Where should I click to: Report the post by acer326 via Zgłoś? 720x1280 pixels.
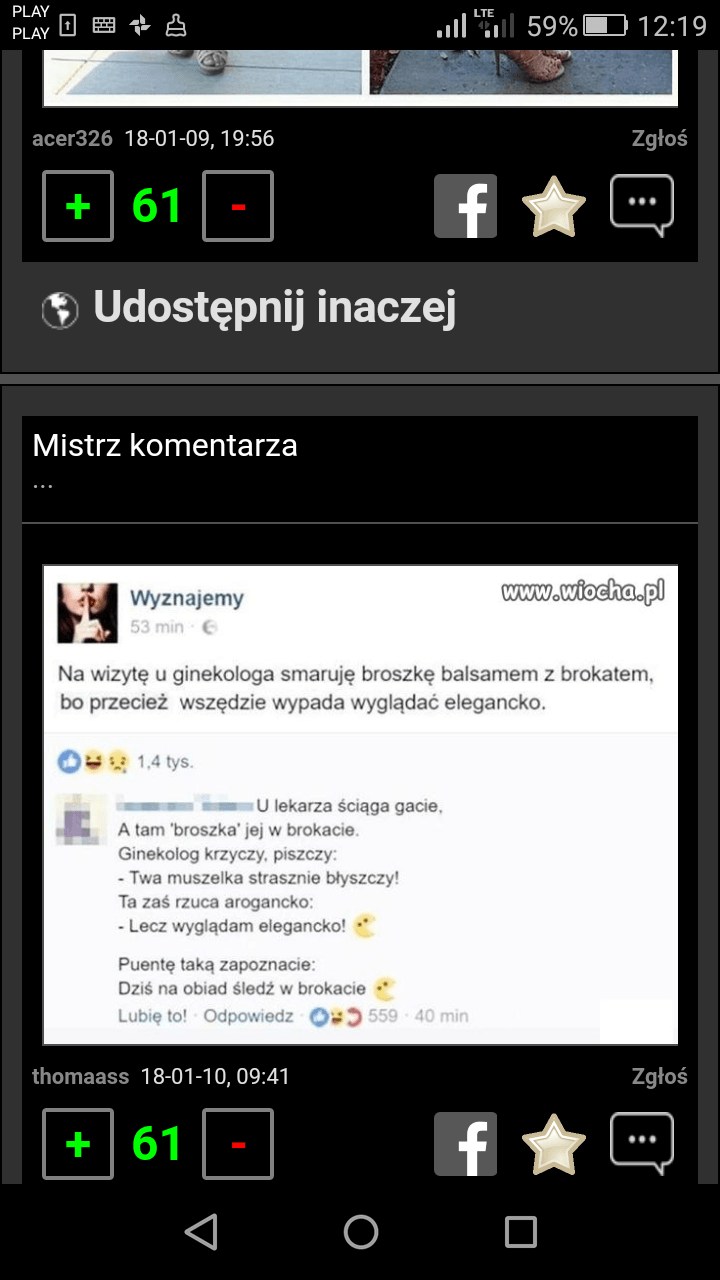coord(659,139)
